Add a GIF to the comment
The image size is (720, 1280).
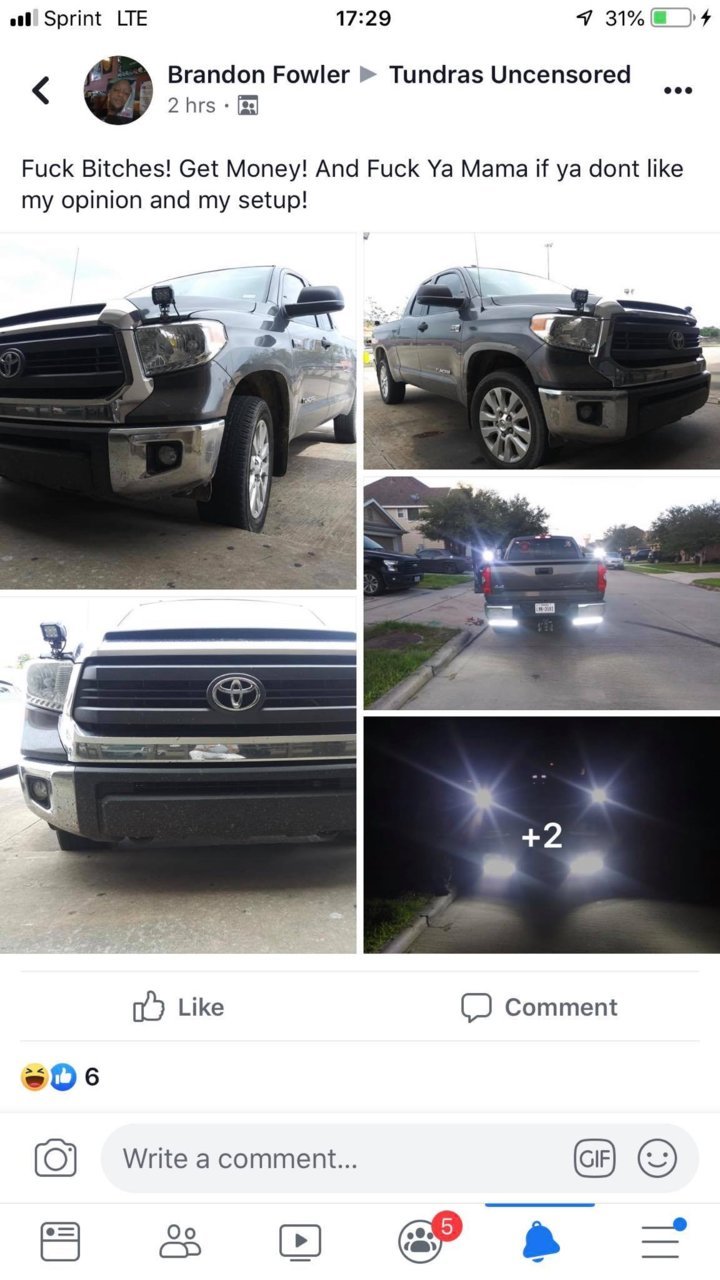(594, 1158)
